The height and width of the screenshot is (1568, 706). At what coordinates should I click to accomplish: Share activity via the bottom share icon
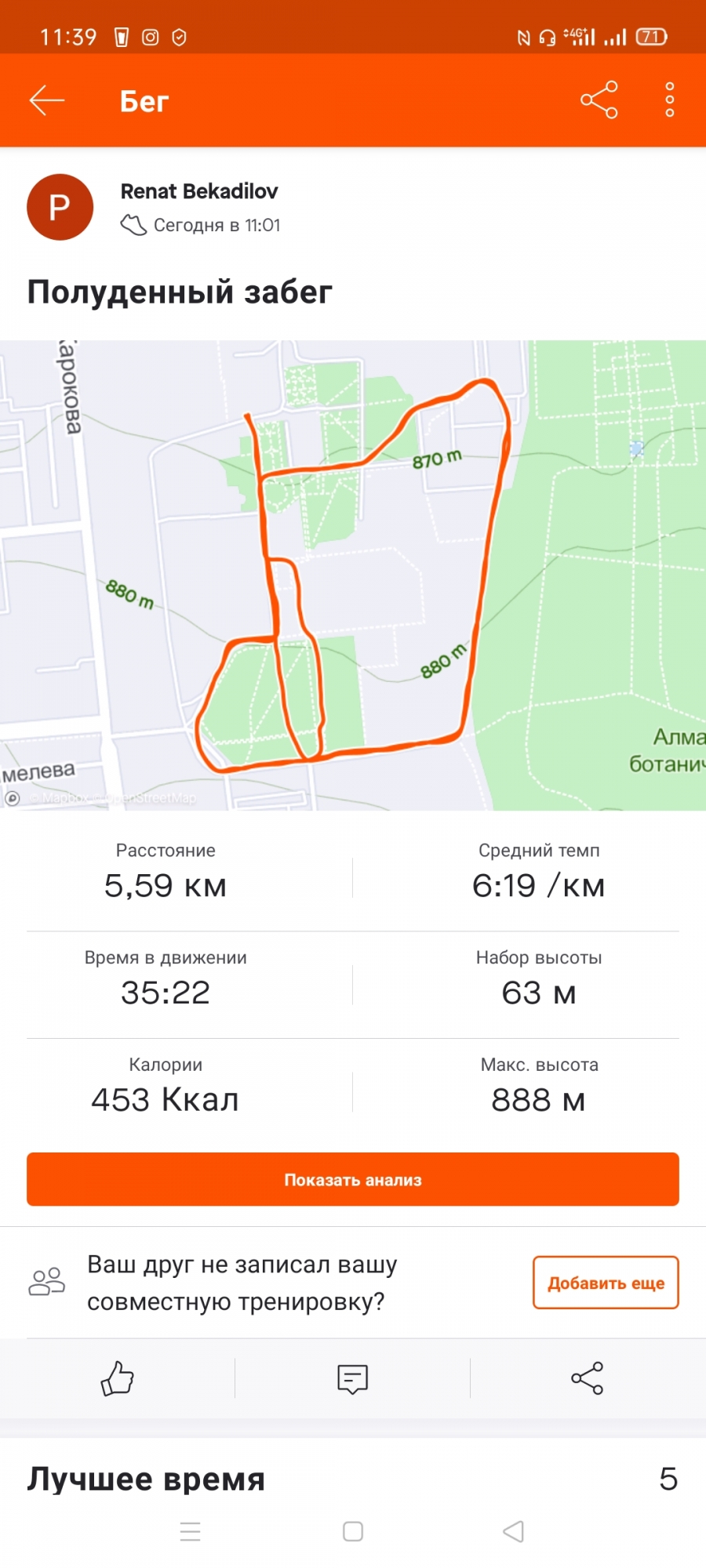(588, 1378)
